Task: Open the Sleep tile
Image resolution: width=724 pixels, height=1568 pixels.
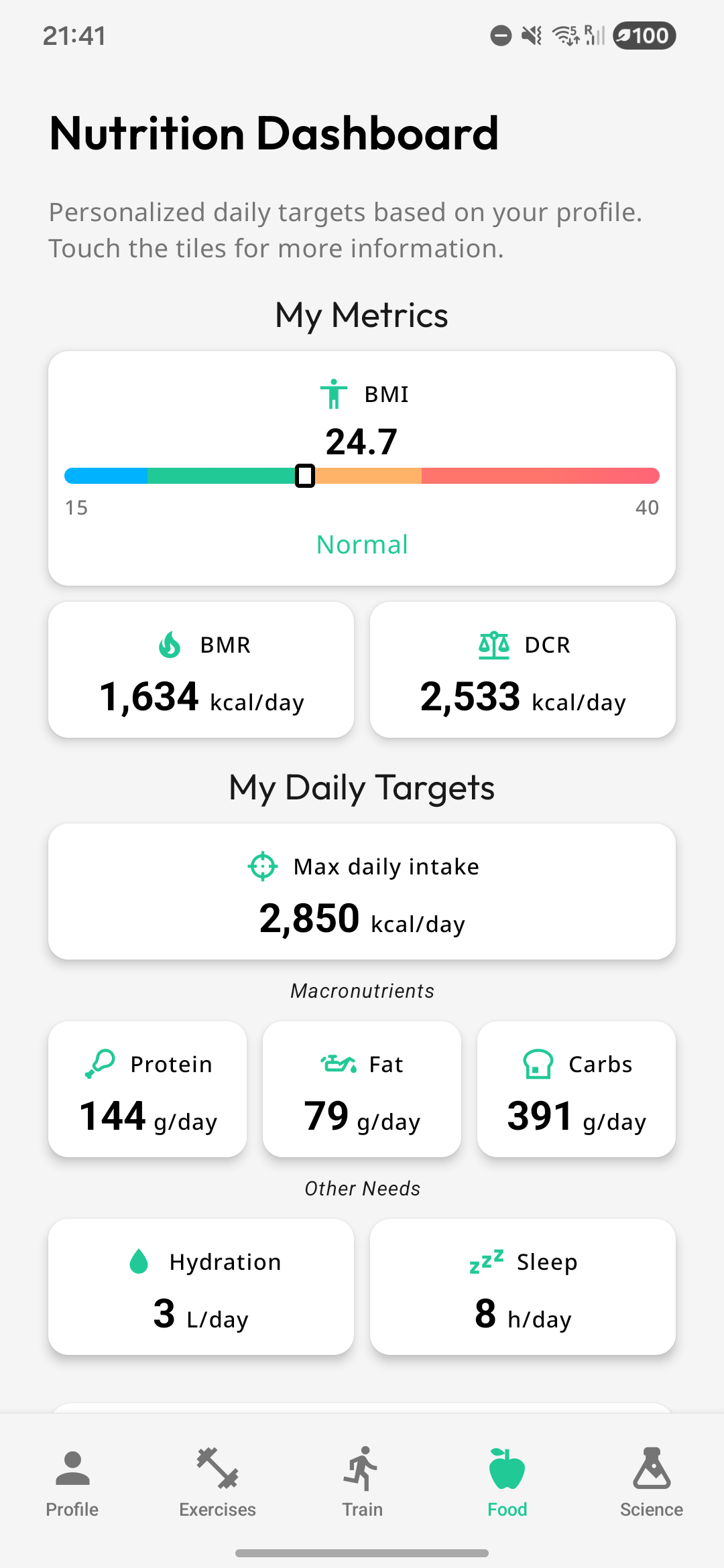Action: [523, 1287]
